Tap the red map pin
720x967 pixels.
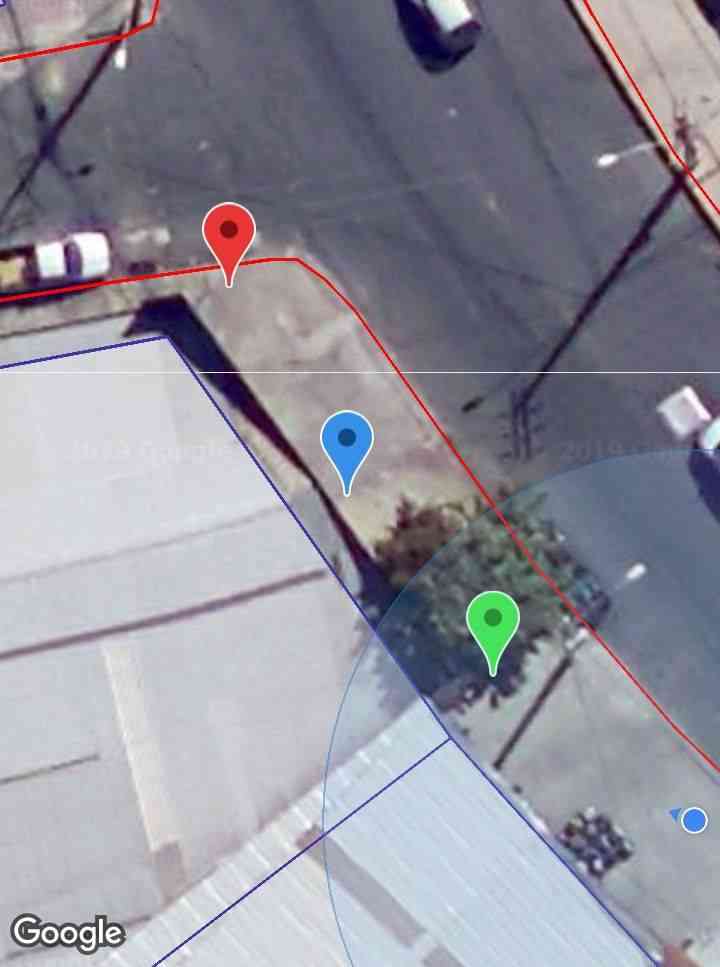coord(229,236)
